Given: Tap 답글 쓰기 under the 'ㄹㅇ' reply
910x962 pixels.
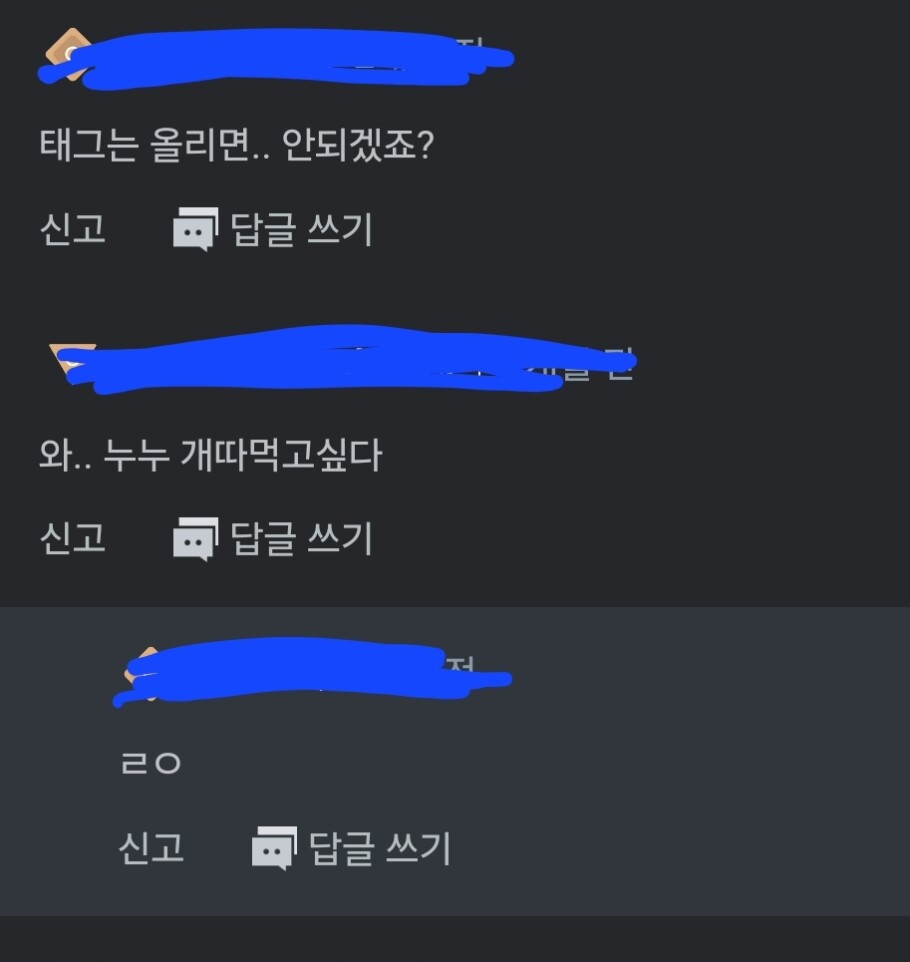Looking at the screenshot, I should pos(352,848).
